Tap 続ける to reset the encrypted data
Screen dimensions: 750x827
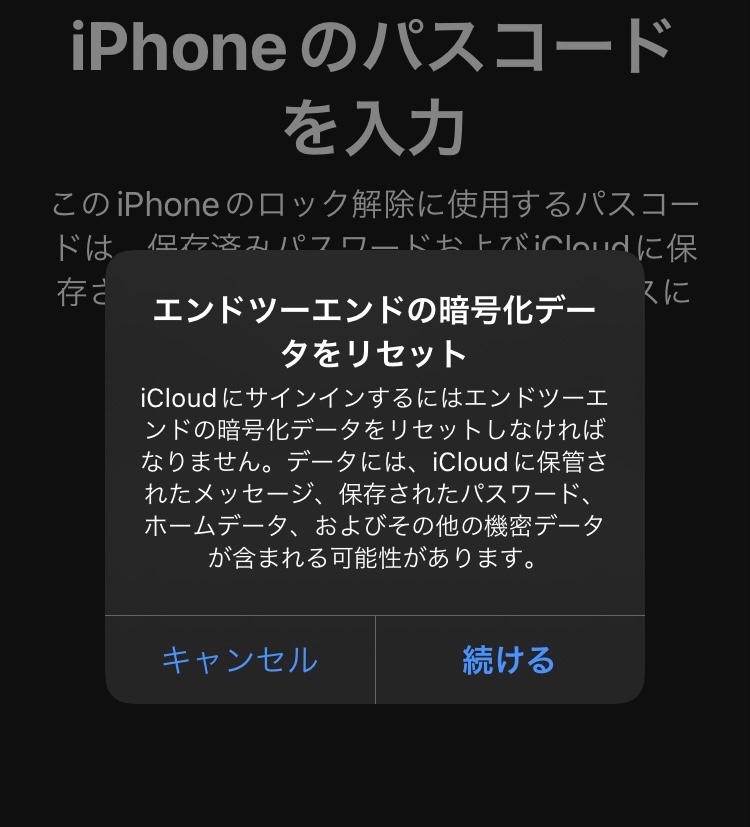pos(509,660)
